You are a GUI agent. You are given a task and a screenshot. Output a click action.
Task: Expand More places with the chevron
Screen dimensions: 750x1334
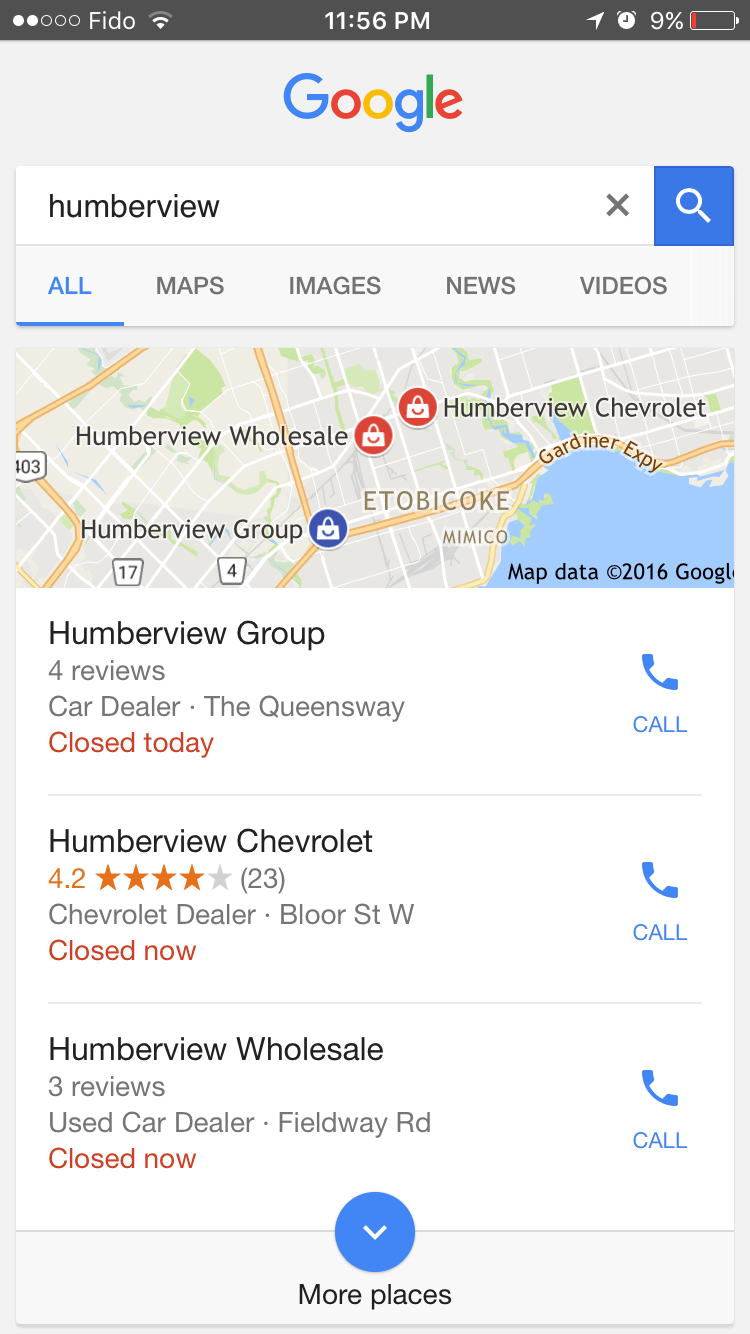coord(374,1231)
